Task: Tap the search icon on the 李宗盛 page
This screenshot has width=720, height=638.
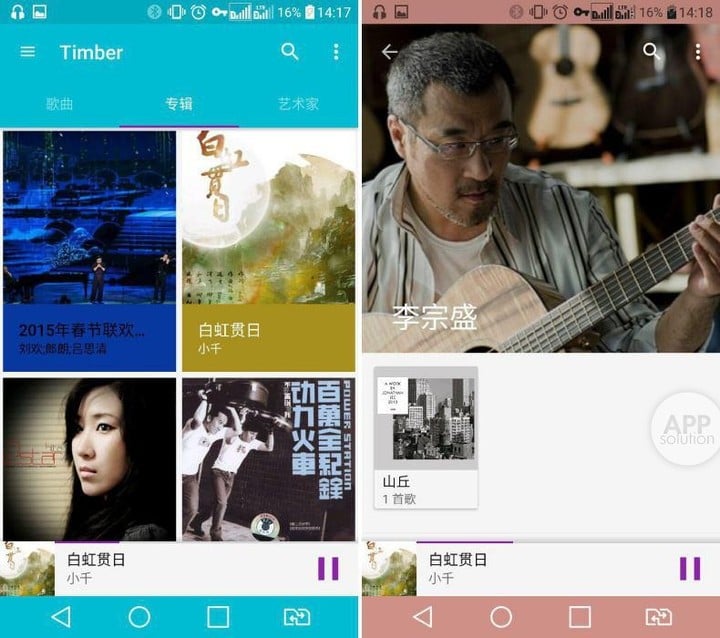Action: pos(652,52)
